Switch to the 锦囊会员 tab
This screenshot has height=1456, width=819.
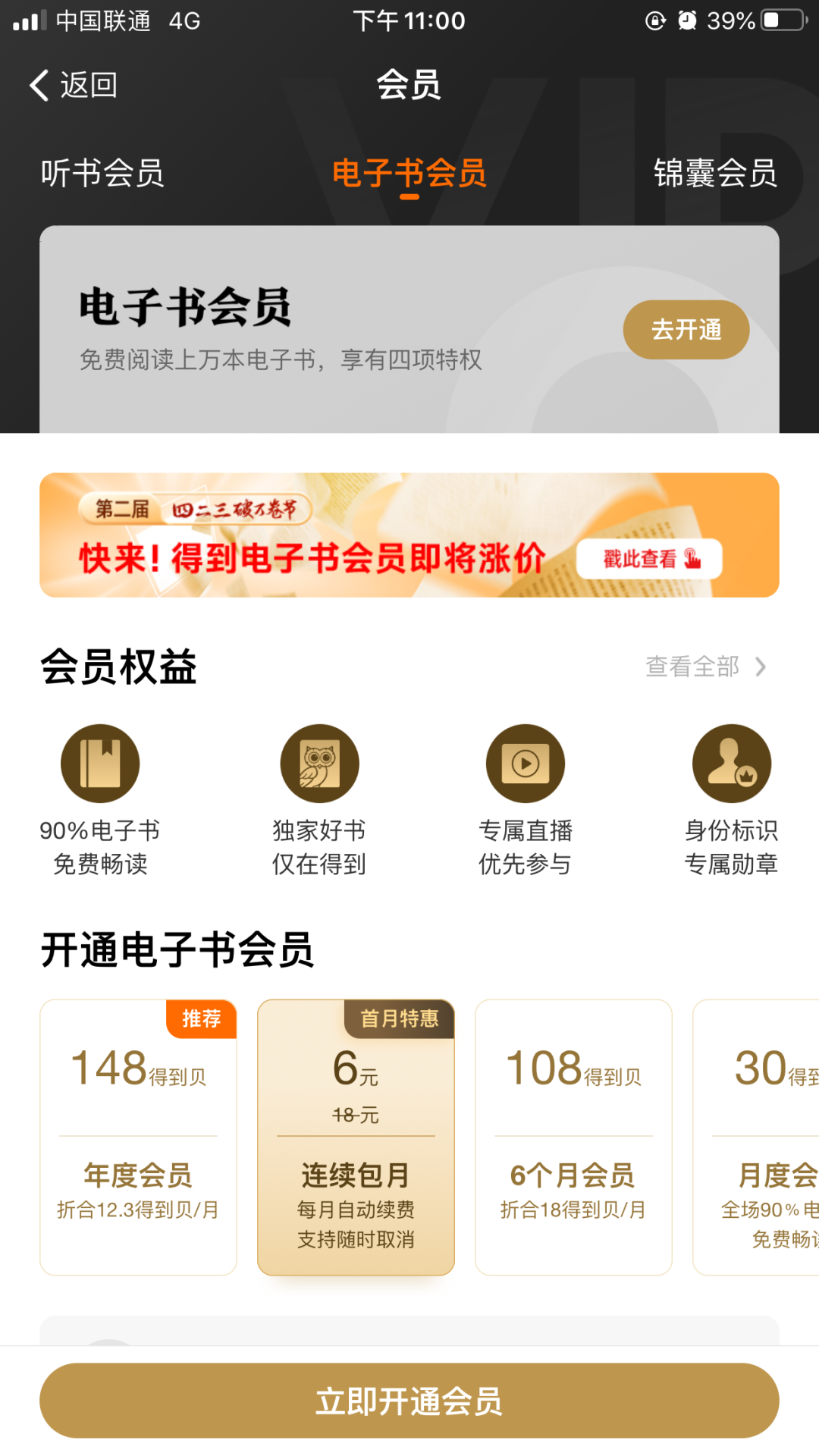pyautogui.click(x=715, y=174)
